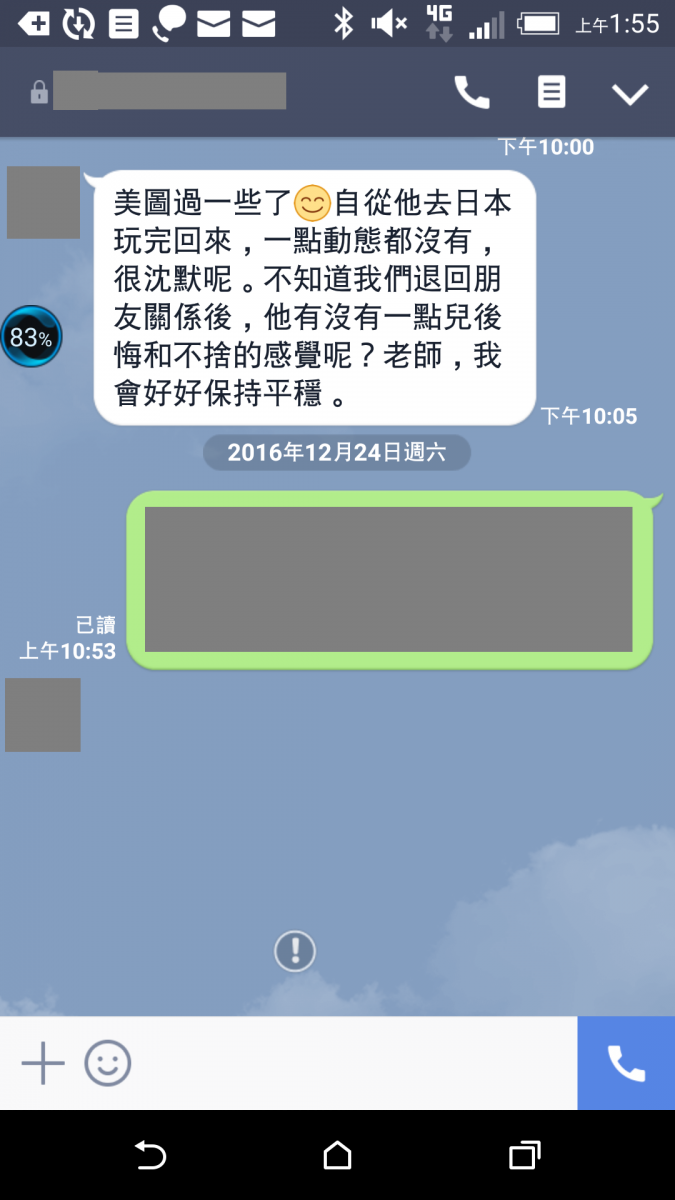Open the chat notes icon
Viewport: 675px width, 1200px height.
pyautogui.click(x=551, y=93)
